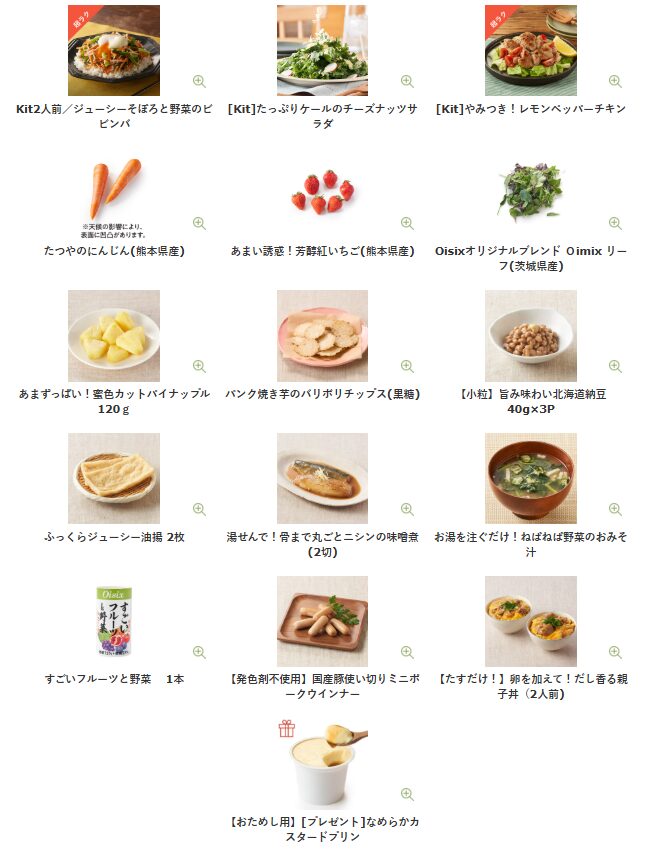Enlarge the ふっくらジューシー油揚 image
Image resolution: width=656 pixels, height=854 pixels.
(199, 509)
